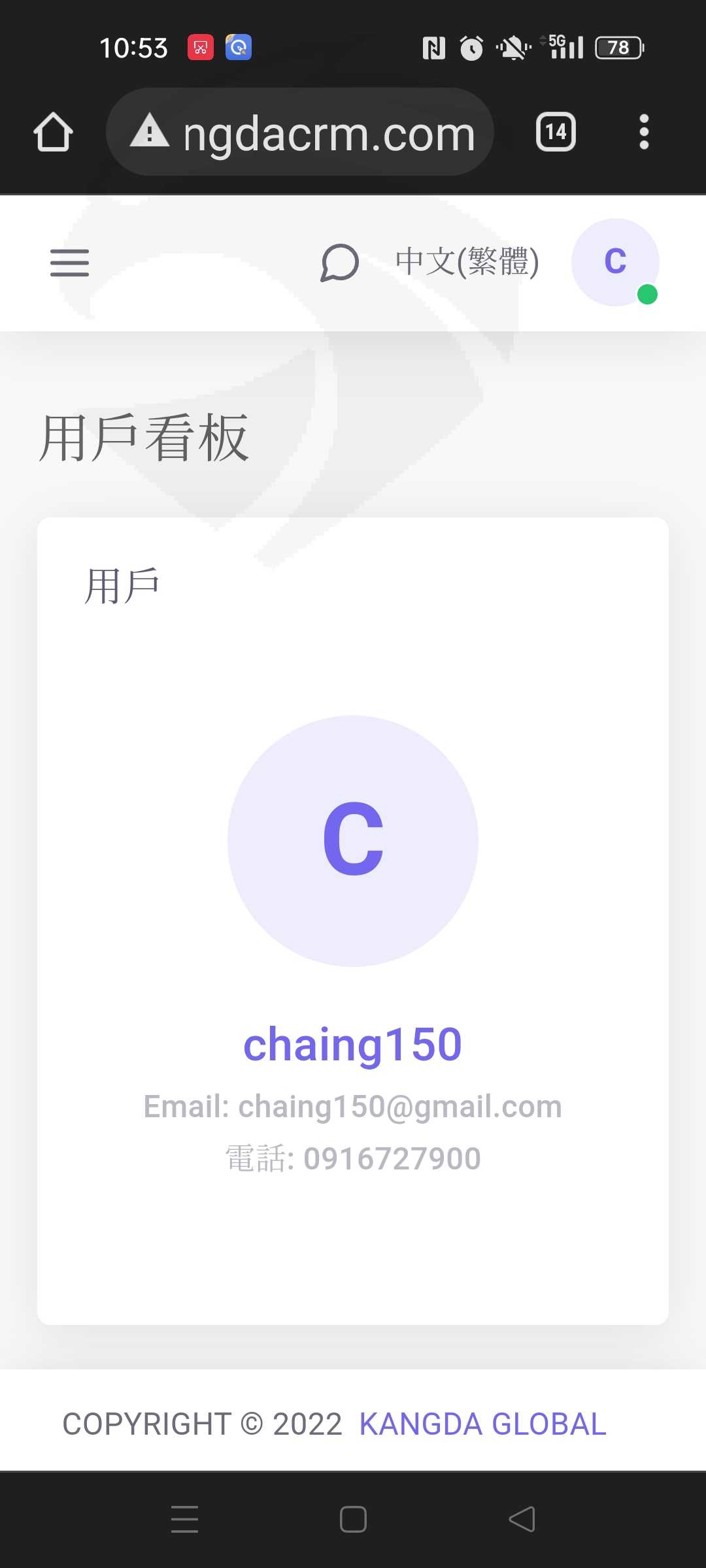Viewport: 706px width, 1568px height.
Task: Open the KANGDA GLOBAL footer link
Action: (x=483, y=1424)
